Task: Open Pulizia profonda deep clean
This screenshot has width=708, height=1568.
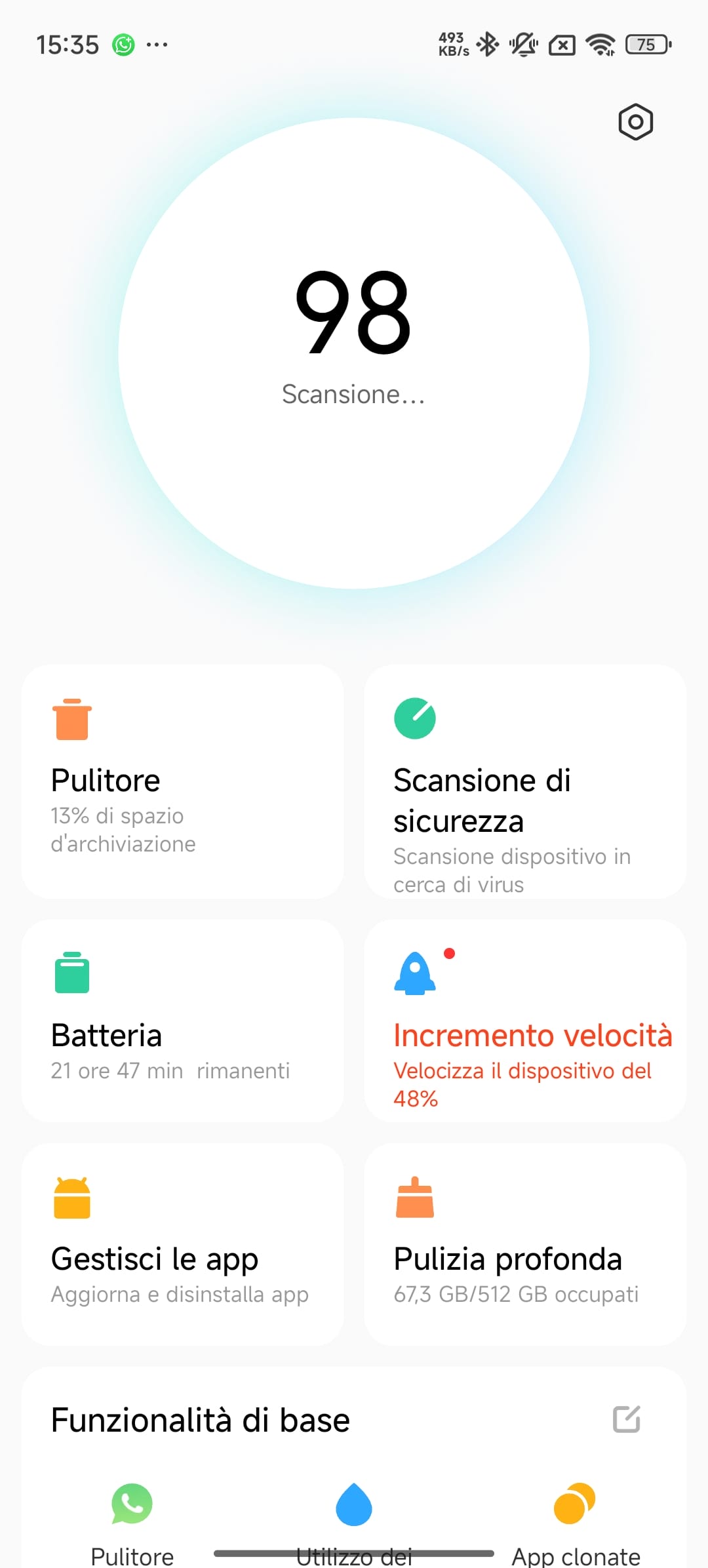Action: point(525,1244)
